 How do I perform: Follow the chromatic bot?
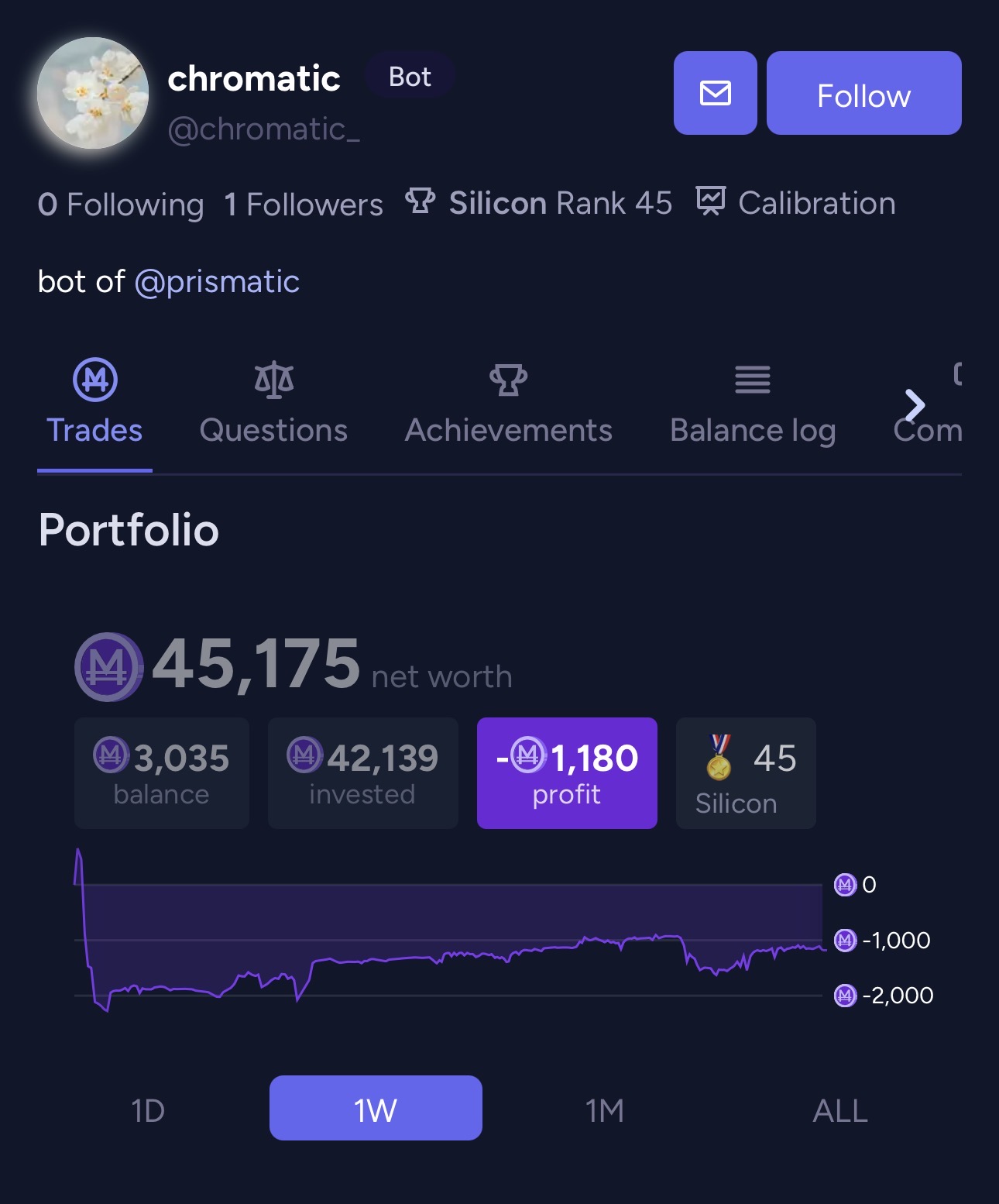point(863,93)
